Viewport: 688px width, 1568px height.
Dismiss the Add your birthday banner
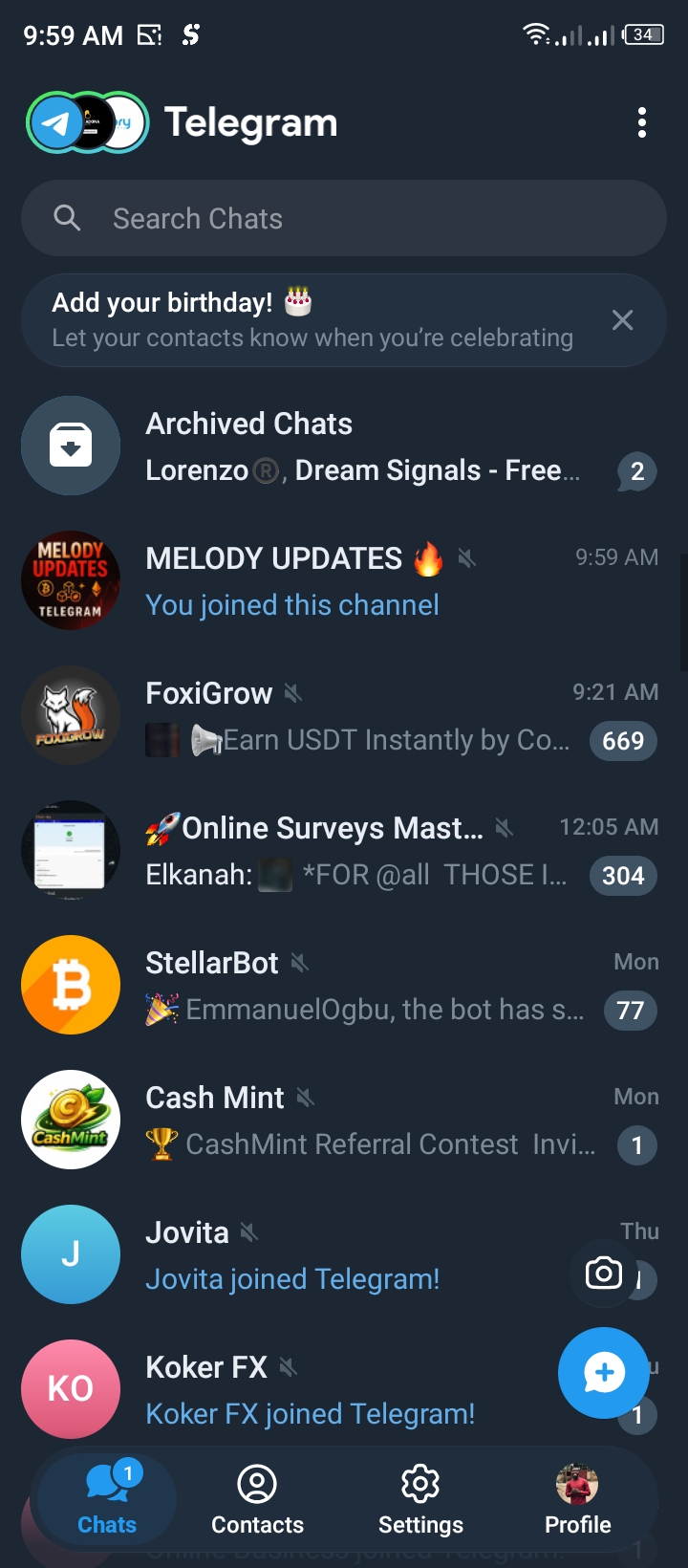[x=622, y=320]
